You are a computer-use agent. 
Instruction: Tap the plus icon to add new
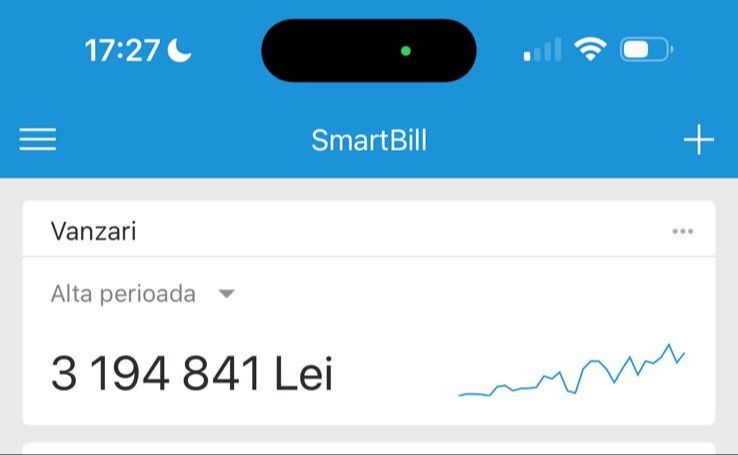698,140
